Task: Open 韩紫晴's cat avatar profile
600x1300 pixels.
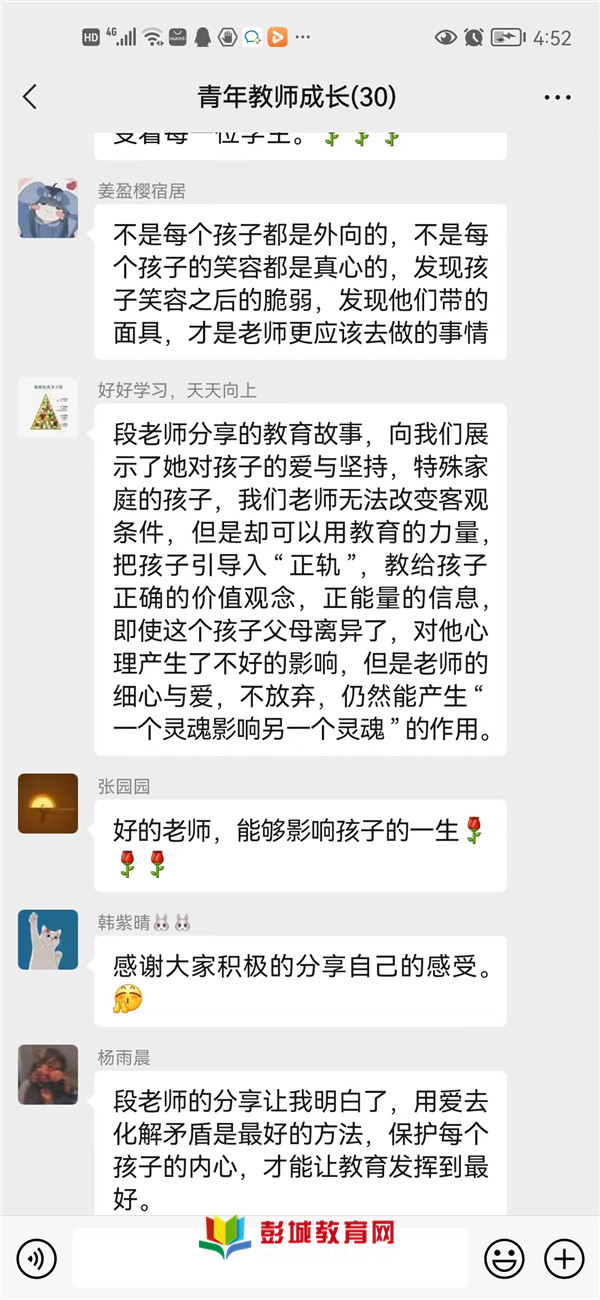Action: pos(48,939)
